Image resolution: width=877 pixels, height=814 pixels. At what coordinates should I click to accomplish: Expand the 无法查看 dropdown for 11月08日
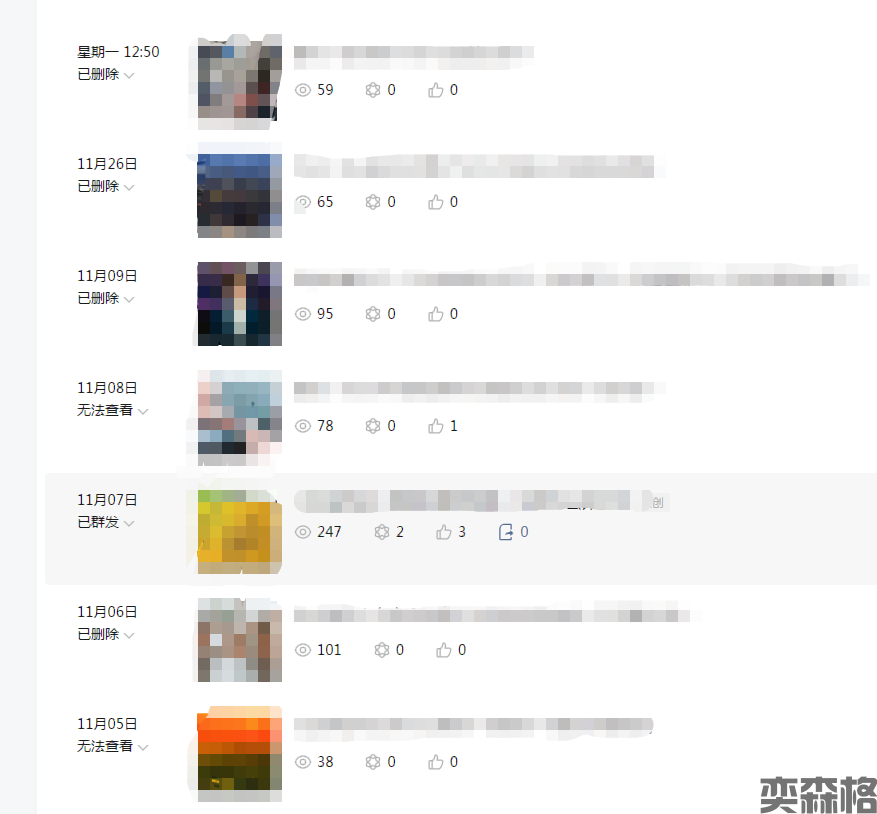143,411
